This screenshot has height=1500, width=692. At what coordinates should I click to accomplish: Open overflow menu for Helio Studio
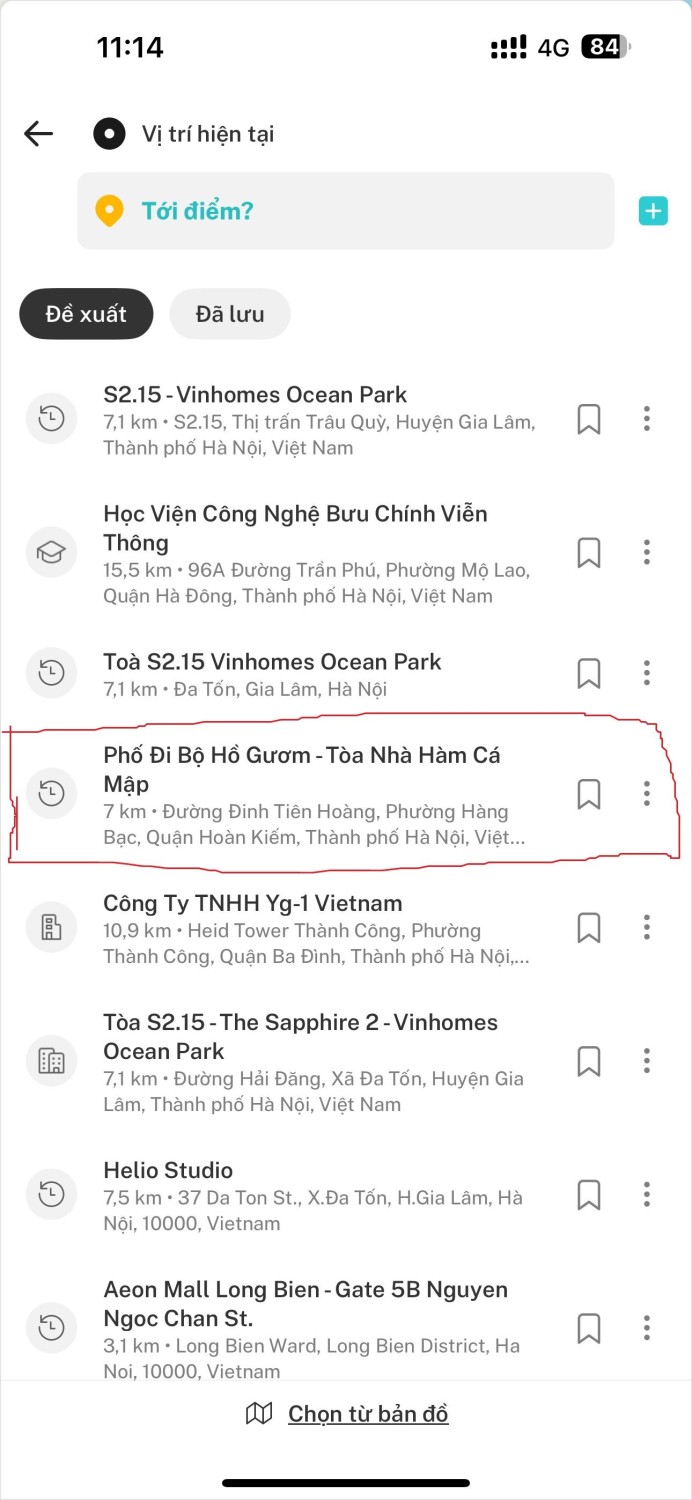click(x=647, y=1194)
